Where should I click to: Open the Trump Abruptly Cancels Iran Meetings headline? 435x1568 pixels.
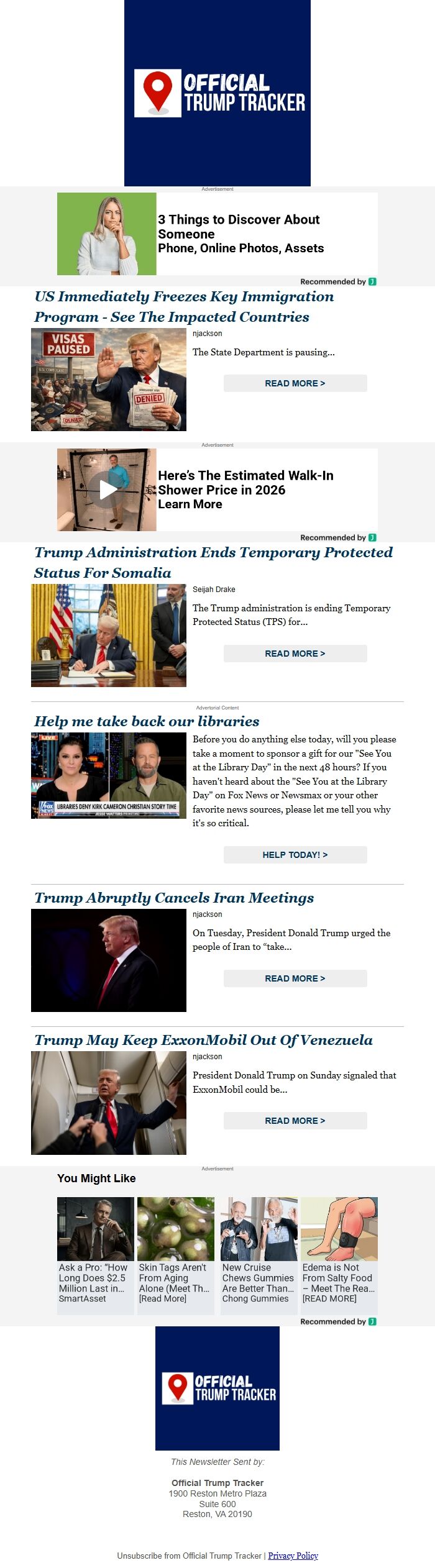point(174,898)
